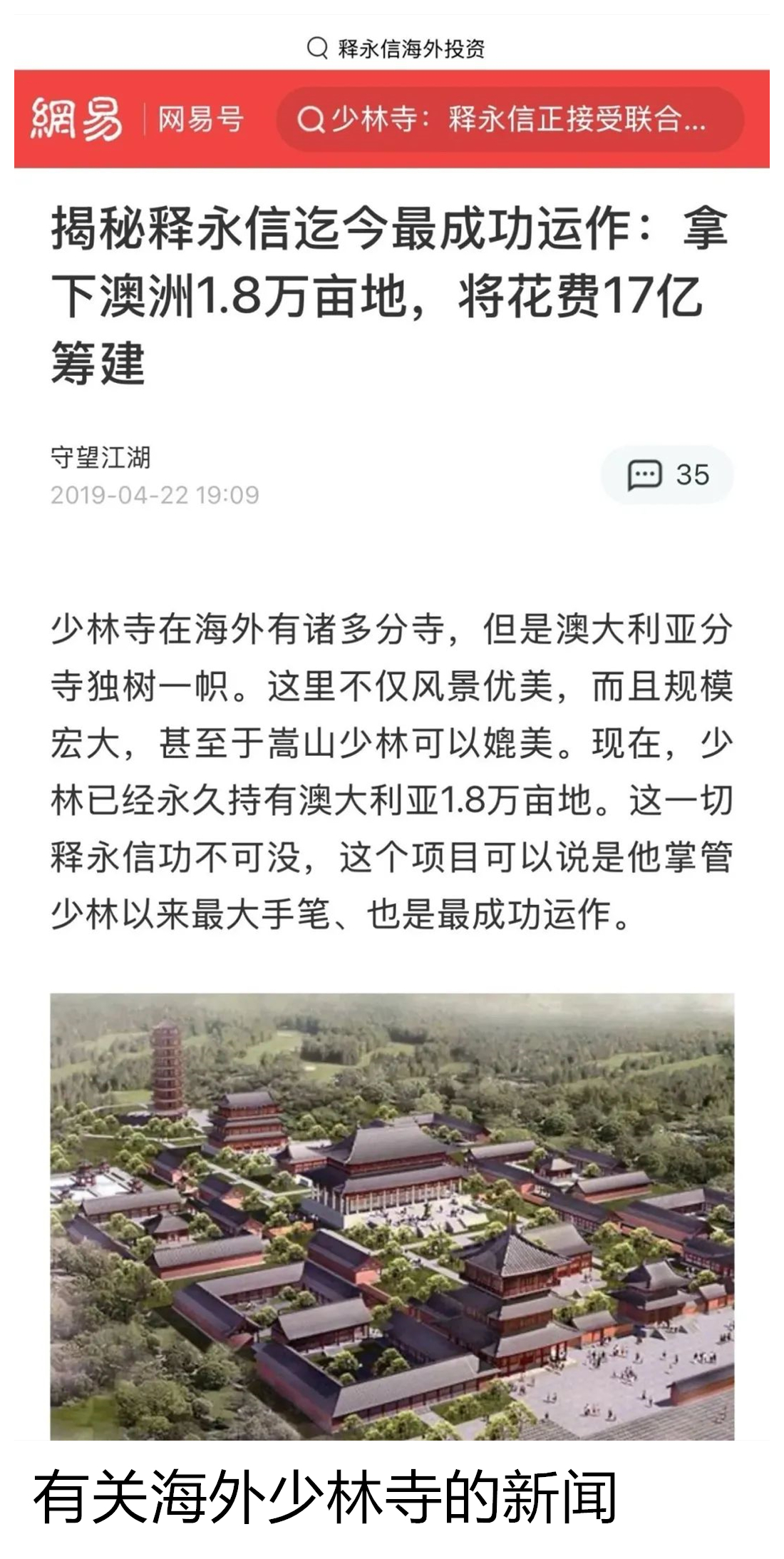View the temple rendering image in full
The height and width of the screenshot is (1559, 784).
tap(392, 1216)
